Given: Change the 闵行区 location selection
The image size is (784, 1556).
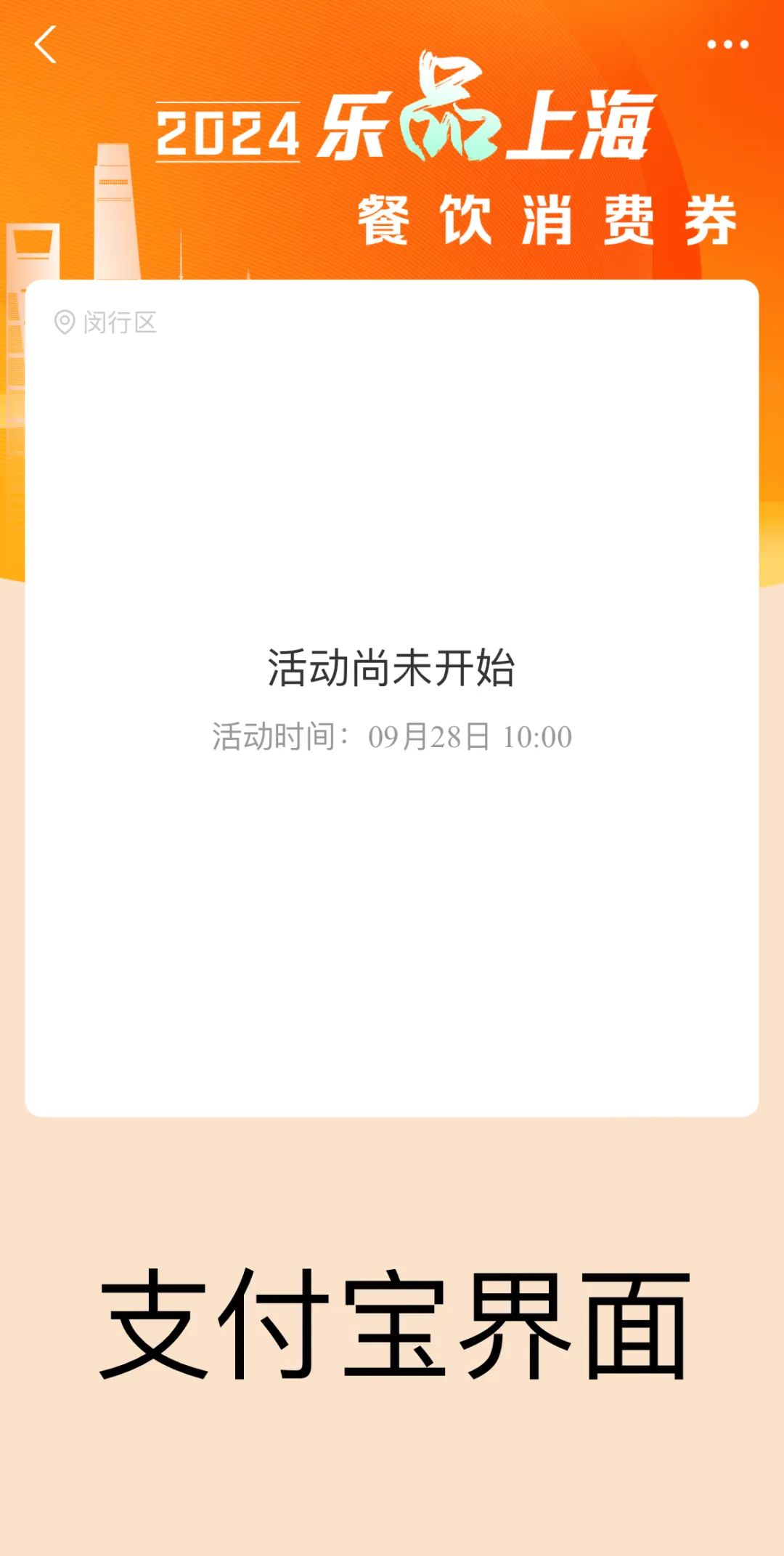Looking at the screenshot, I should tap(106, 322).
